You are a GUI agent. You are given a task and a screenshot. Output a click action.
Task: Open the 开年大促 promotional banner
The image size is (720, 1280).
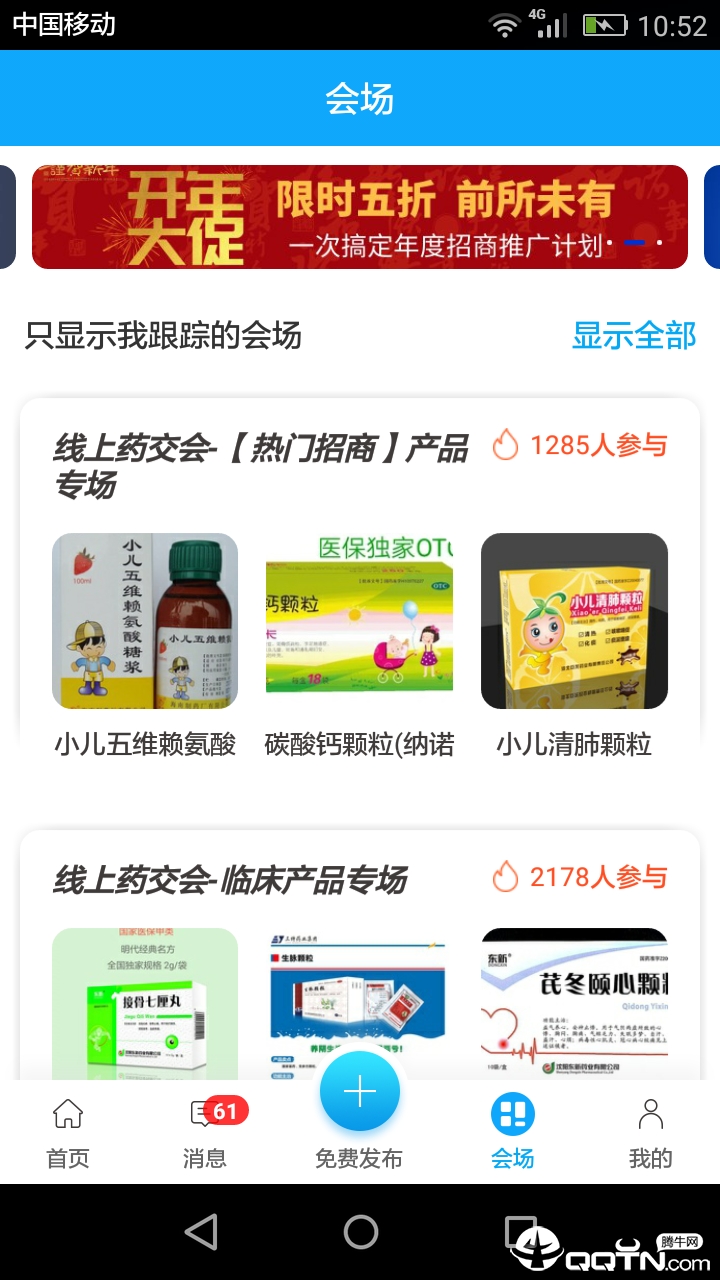360,217
